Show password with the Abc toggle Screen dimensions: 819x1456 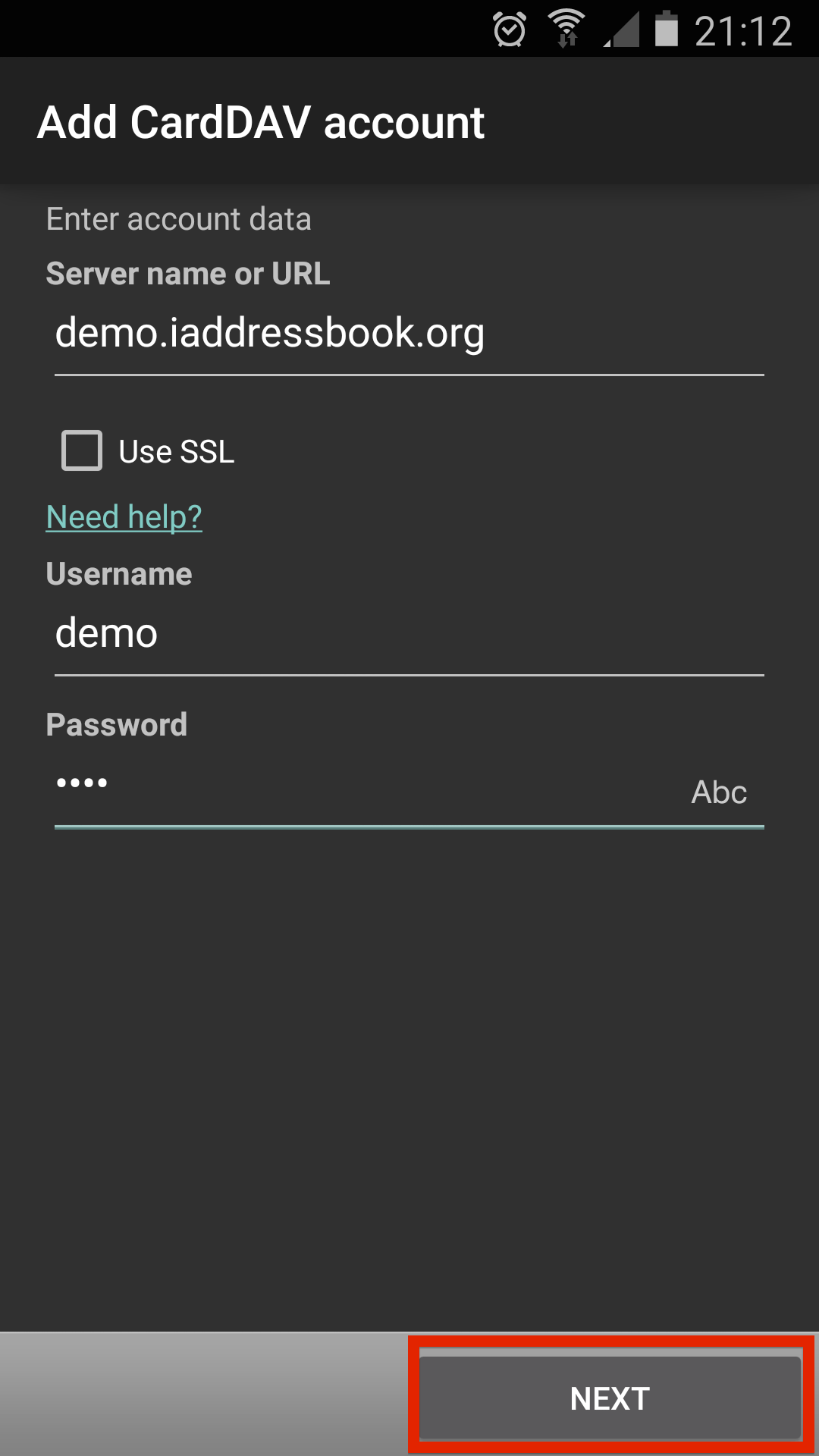tap(719, 792)
